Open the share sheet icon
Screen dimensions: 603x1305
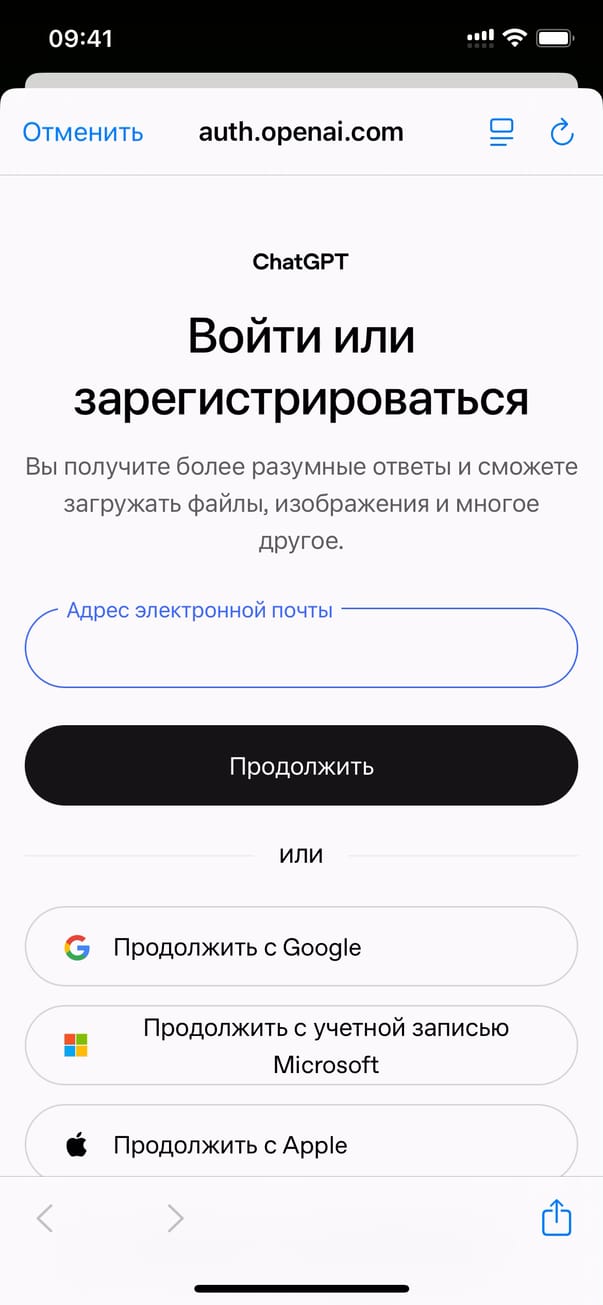pos(556,1218)
